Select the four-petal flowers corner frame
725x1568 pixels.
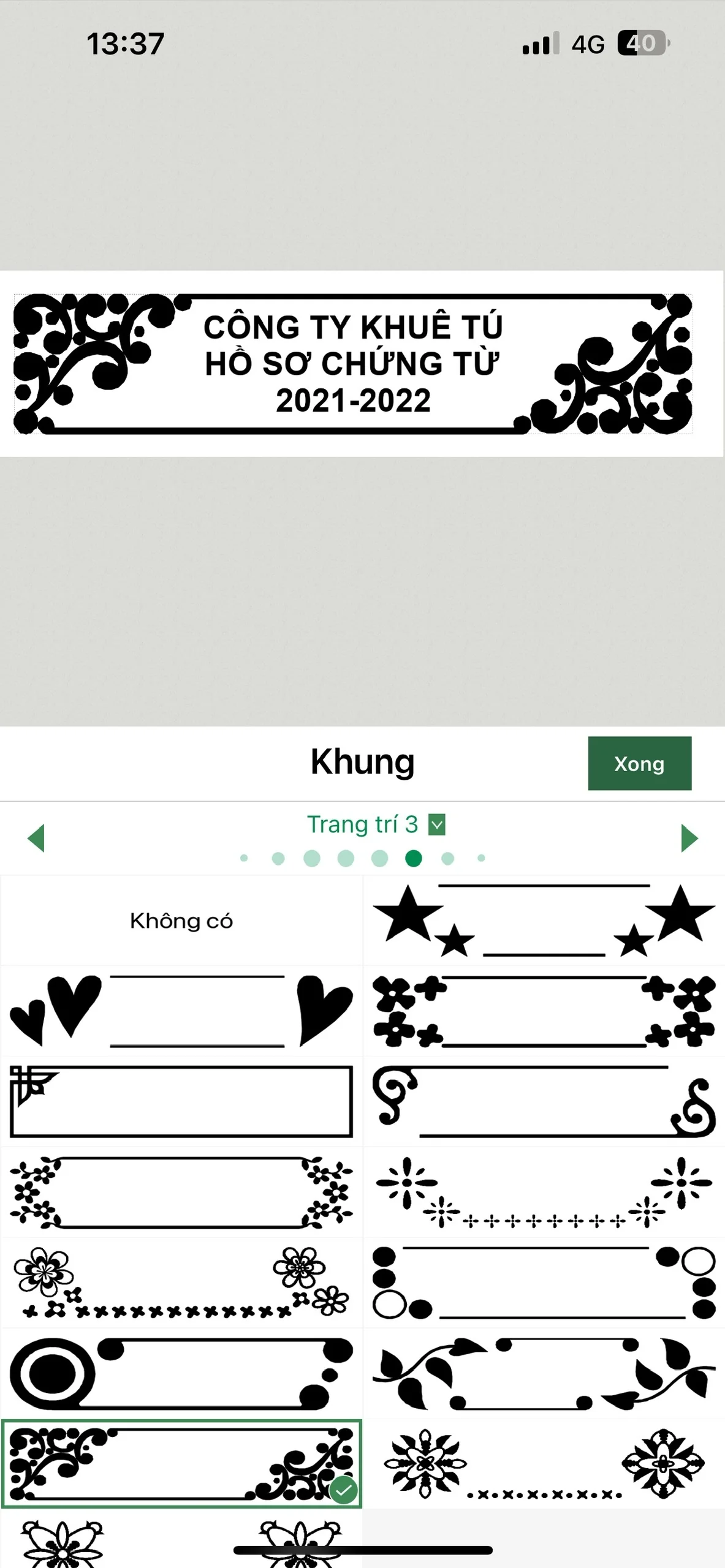pos(544,1011)
